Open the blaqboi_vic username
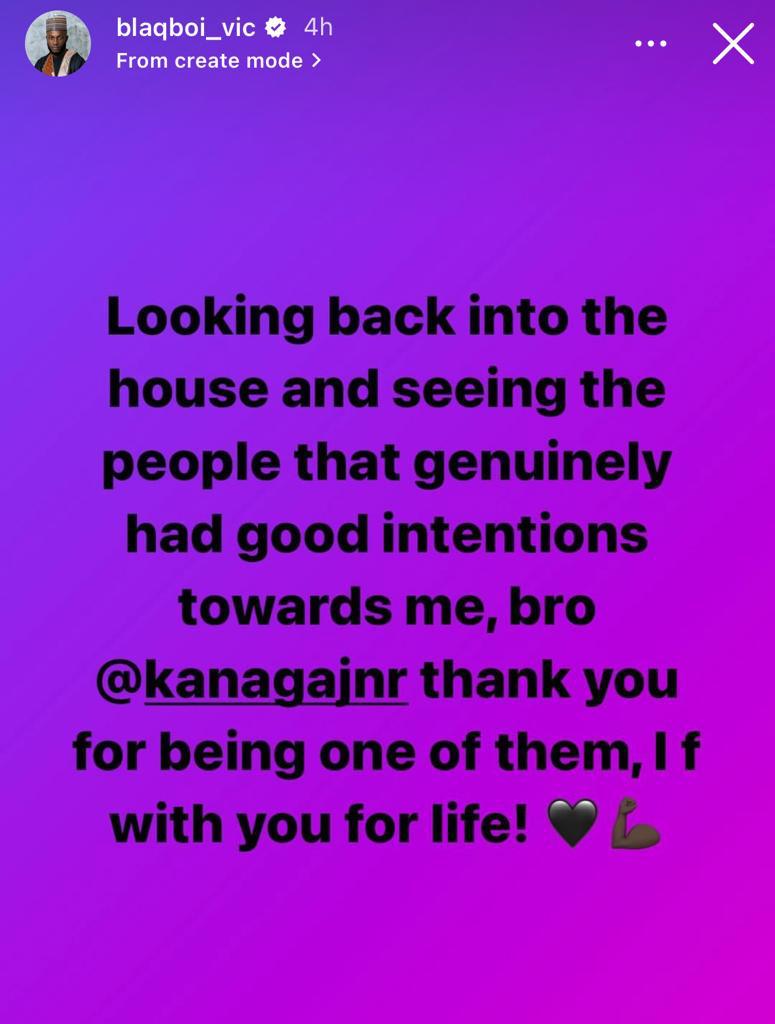Image resolution: width=775 pixels, height=1024 pixels. click(x=186, y=28)
